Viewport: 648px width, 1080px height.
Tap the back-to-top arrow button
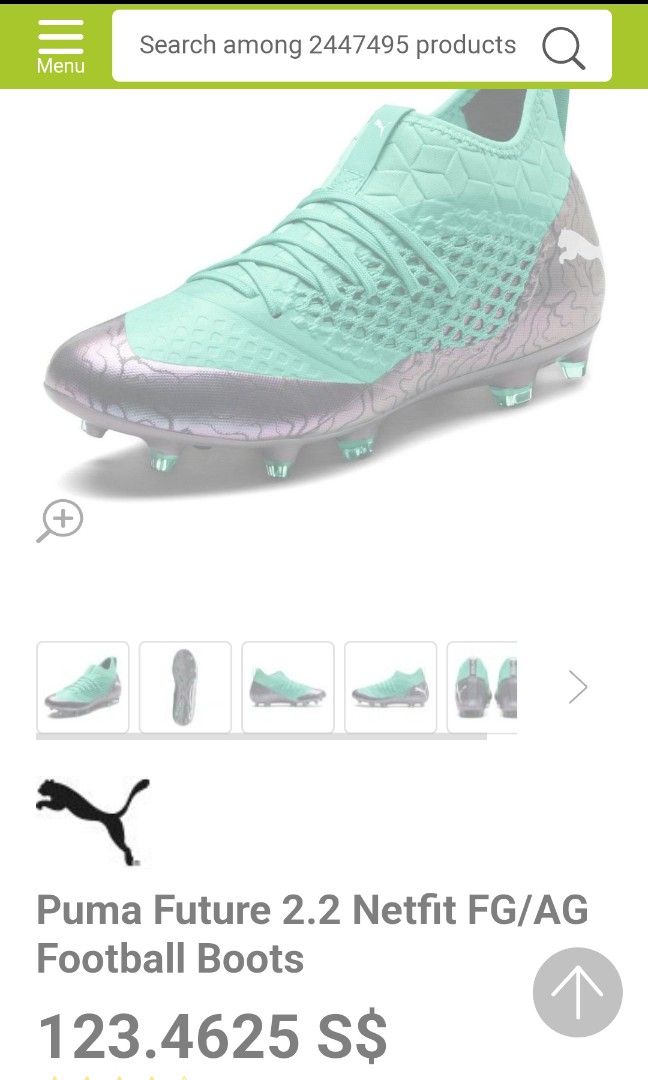click(x=577, y=992)
